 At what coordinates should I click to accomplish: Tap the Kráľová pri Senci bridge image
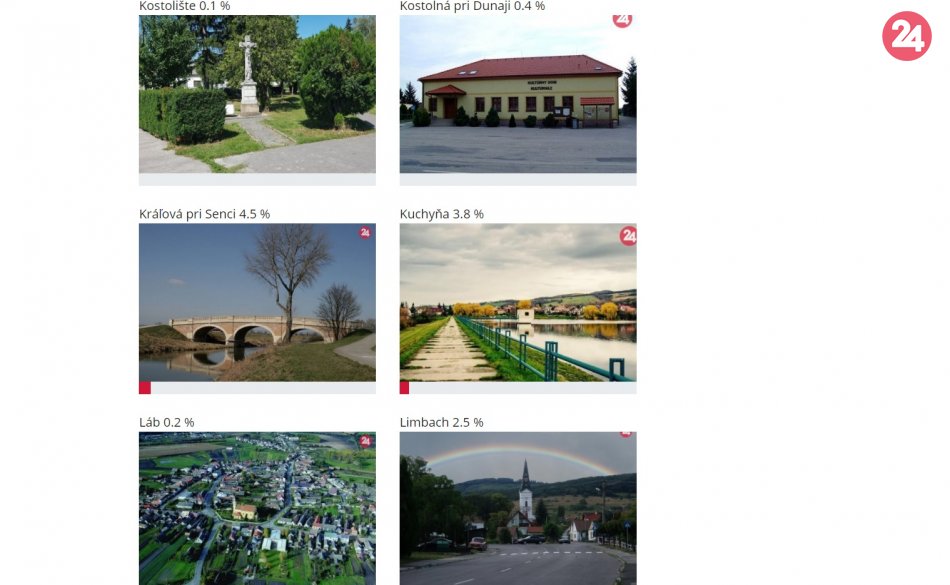coord(257,302)
